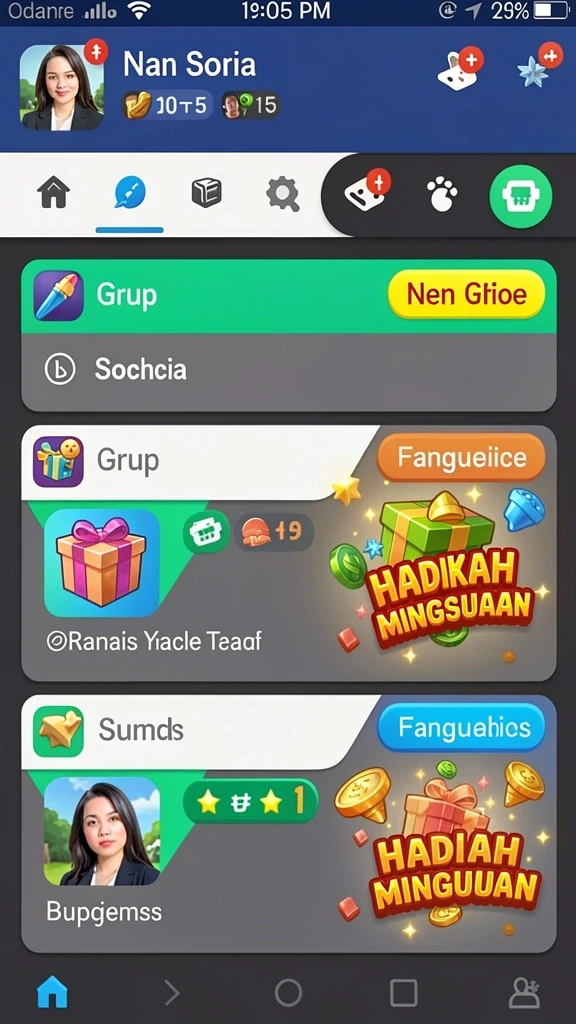
Task: Open the bottom square button
Action: pos(404,993)
